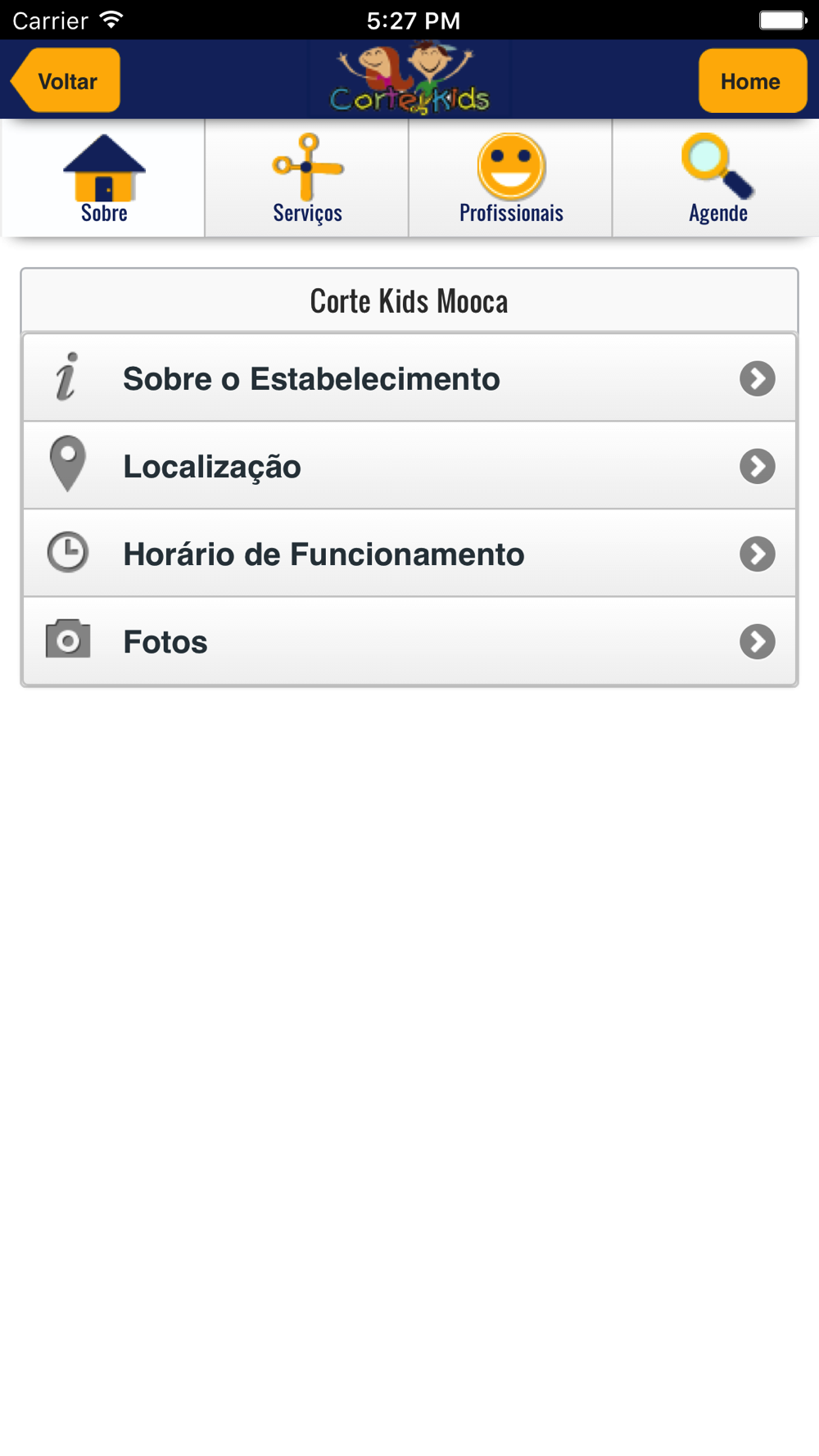The image size is (819, 1456).
Task: Switch to the Agende tab
Action: point(717,179)
